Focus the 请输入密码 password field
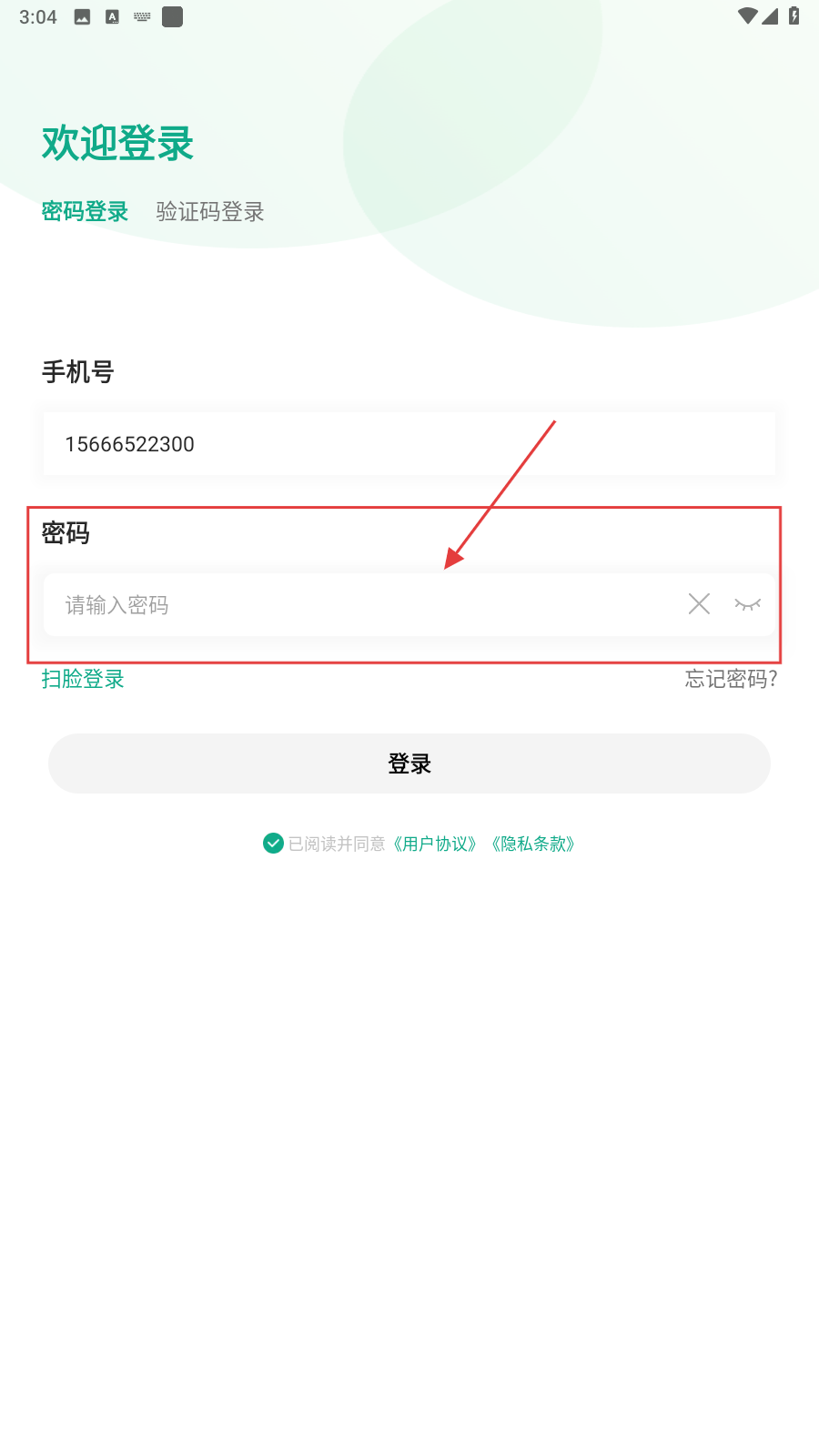 (364, 605)
